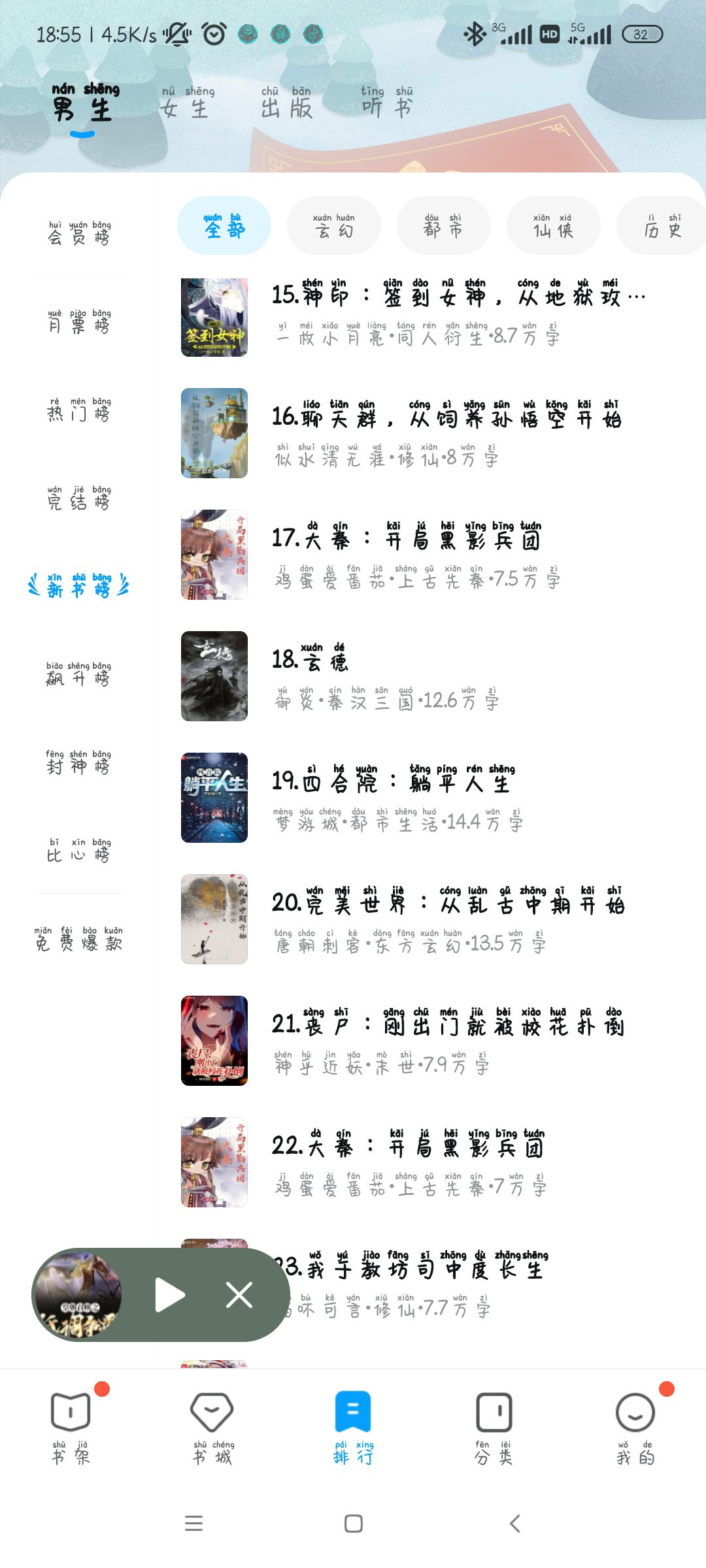This screenshot has height=1568, width=706.
Task: Switch to the 完结榜 ranking
Action: tap(78, 498)
